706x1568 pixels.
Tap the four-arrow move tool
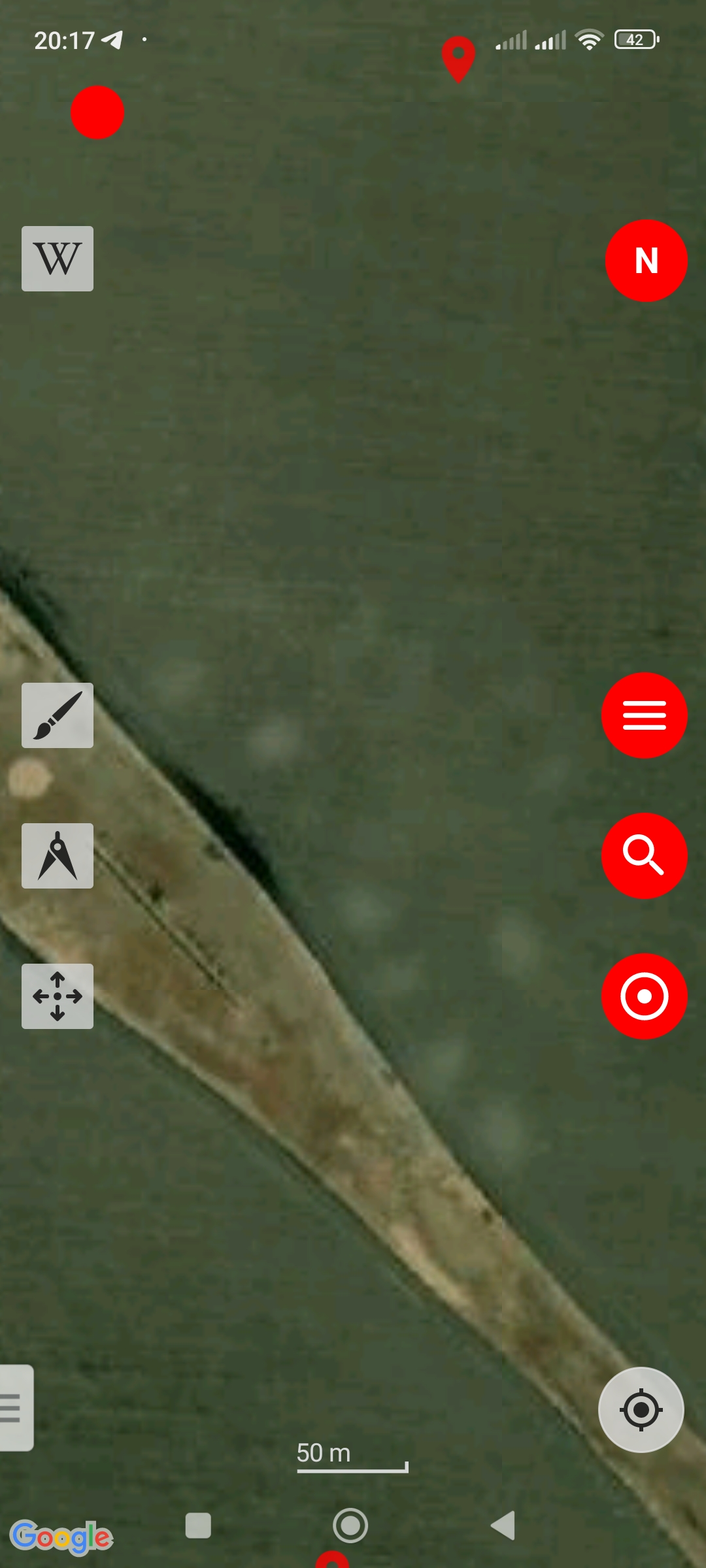(58, 996)
